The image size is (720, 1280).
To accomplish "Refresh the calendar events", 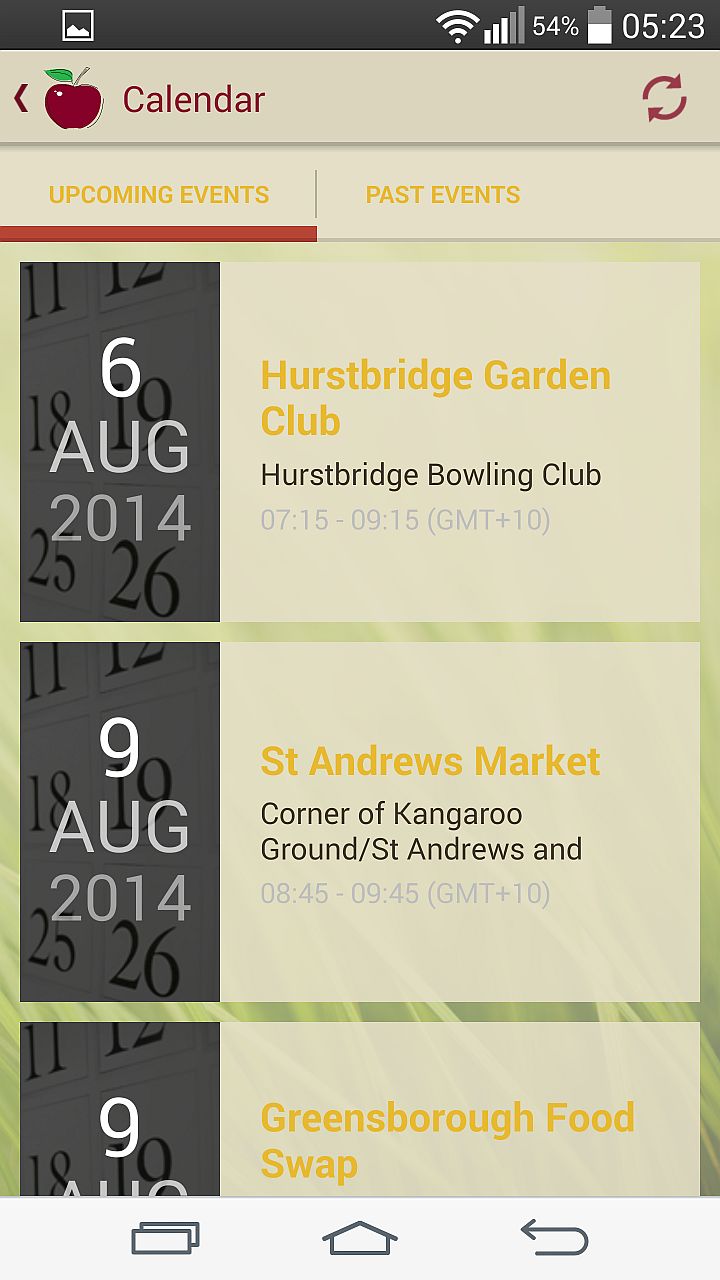I will point(664,98).
